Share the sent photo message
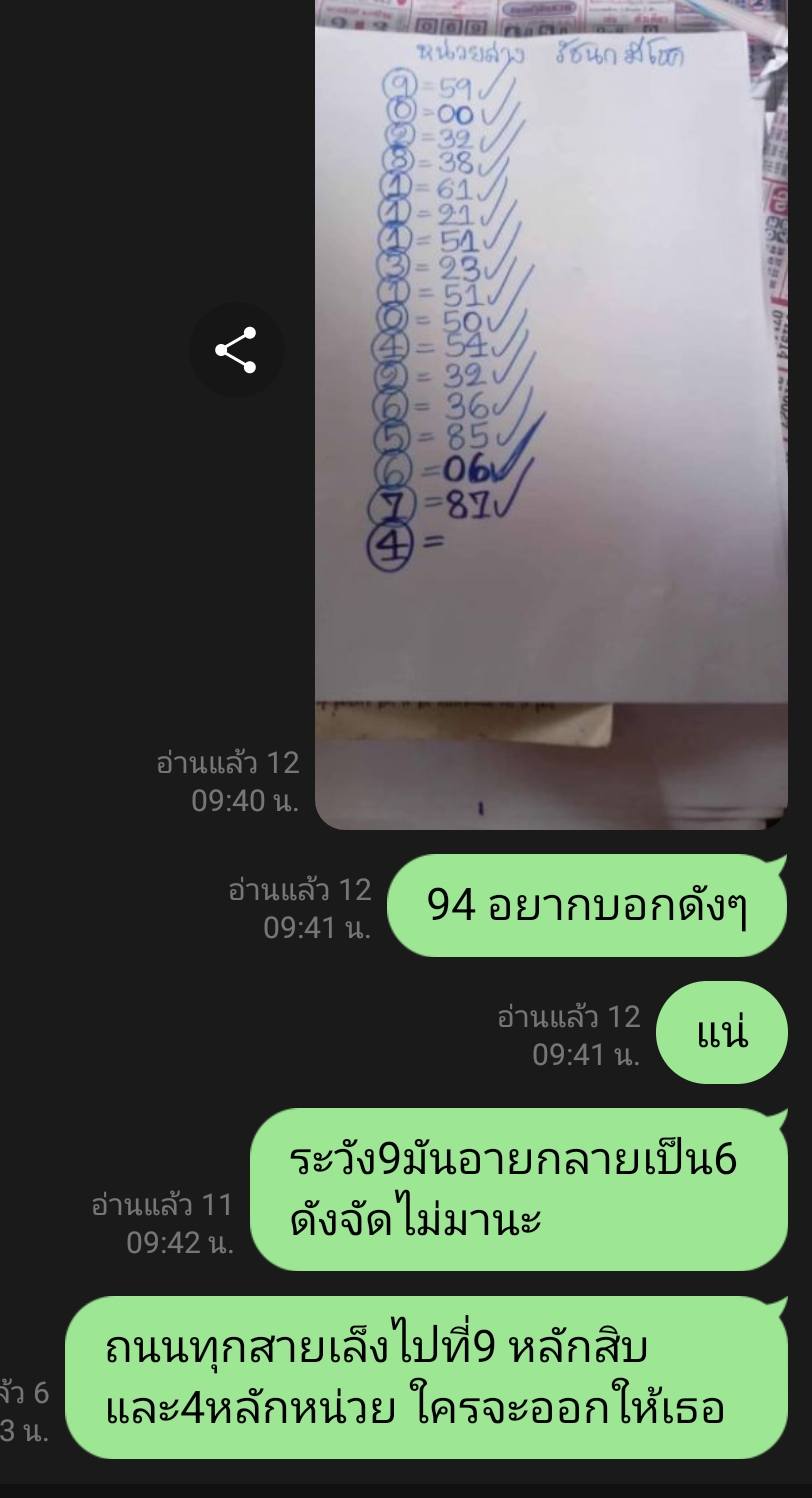 pyautogui.click(x=237, y=350)
